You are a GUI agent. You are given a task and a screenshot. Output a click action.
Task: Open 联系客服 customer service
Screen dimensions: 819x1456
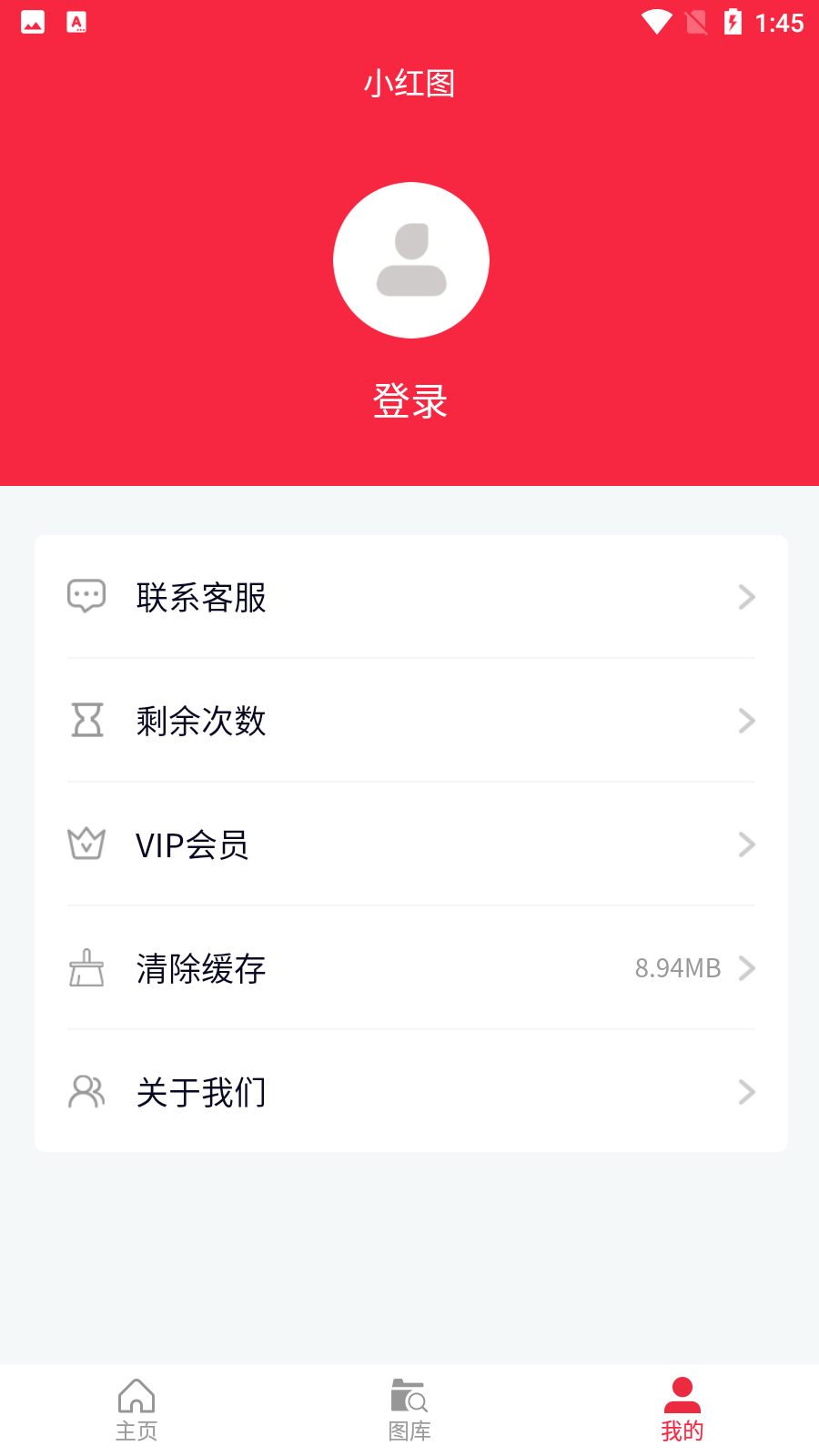click(411, 597)
